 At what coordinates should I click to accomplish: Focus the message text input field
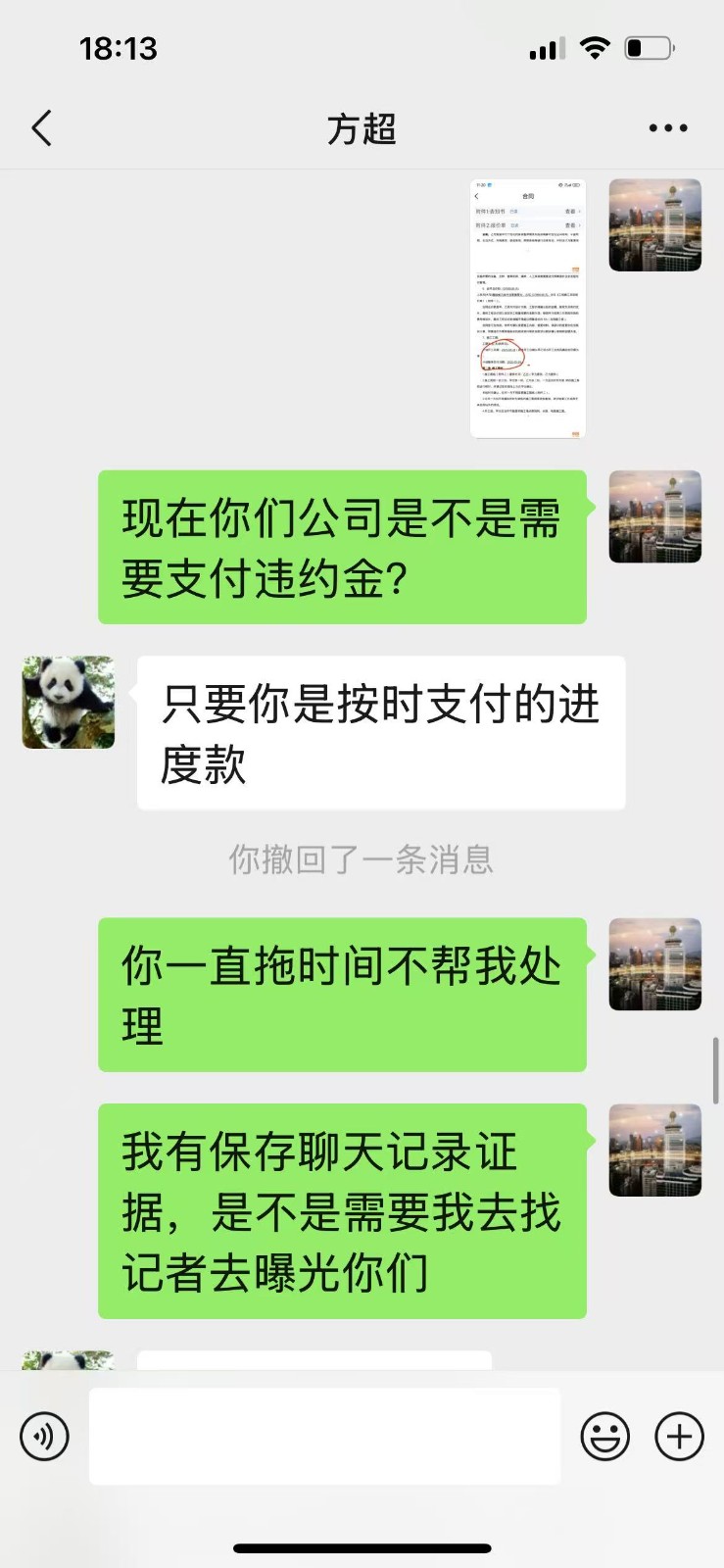tap(324, 1437)
